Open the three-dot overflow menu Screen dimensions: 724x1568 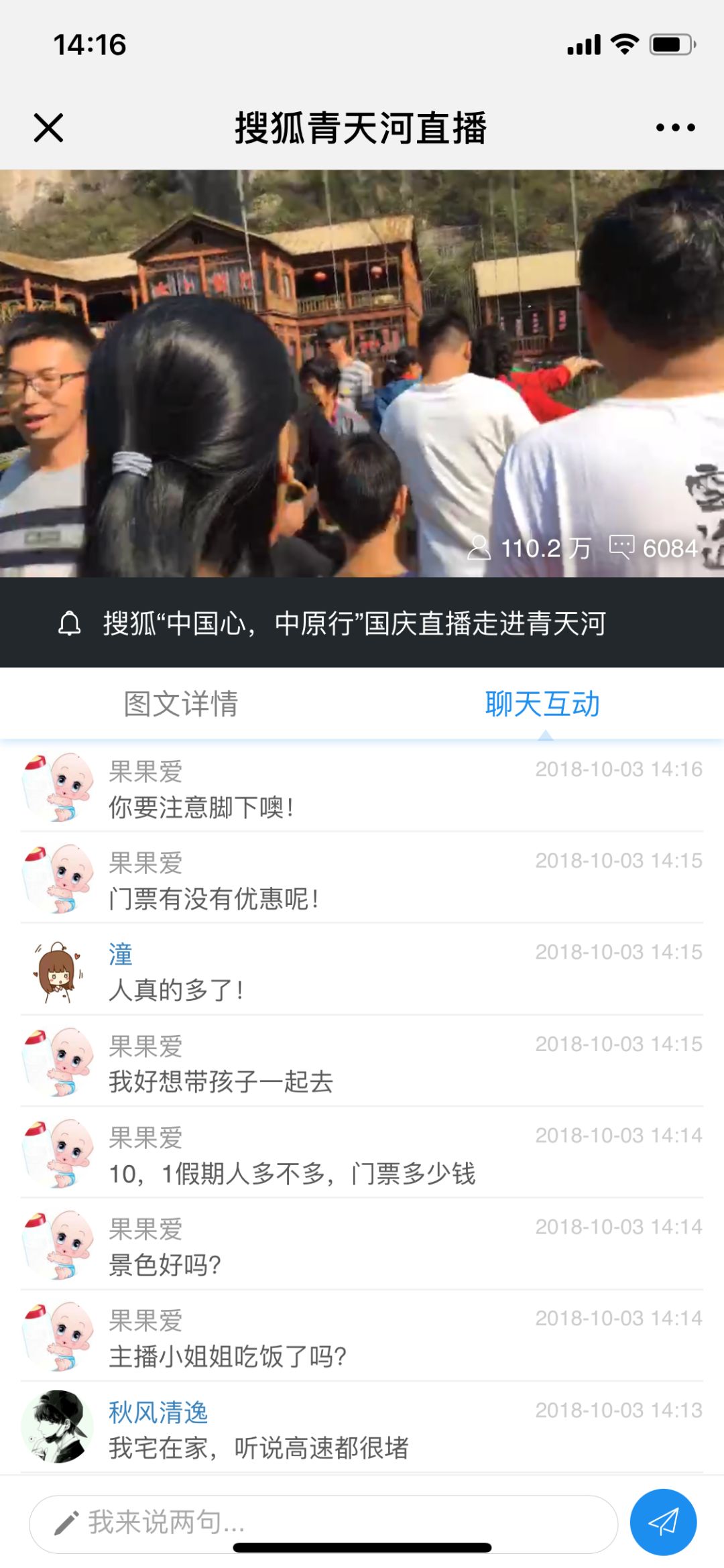(675, 127)
